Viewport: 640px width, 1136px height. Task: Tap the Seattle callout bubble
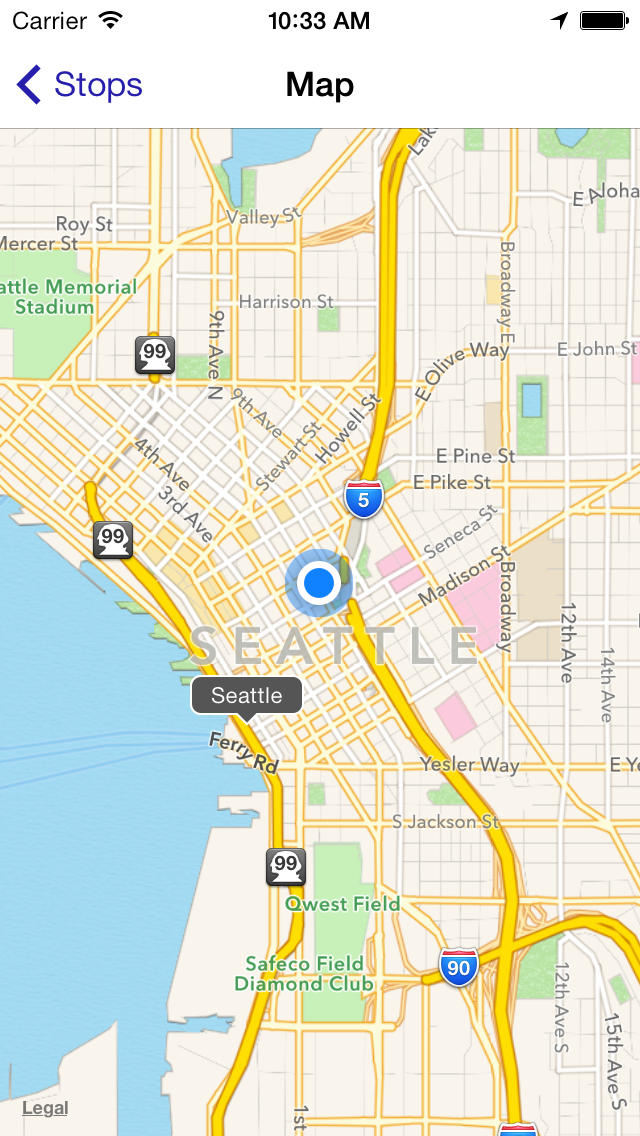246,696
